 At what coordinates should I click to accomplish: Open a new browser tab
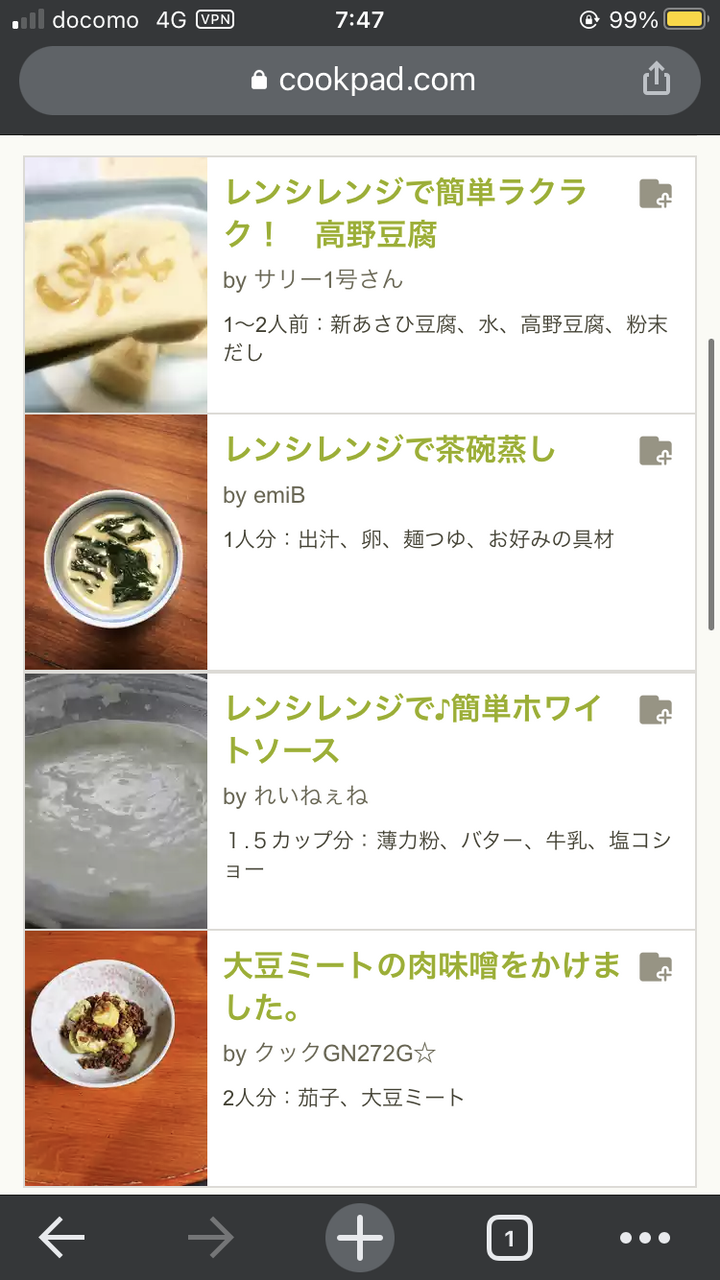pyautogui.click(x=360, y=1239)
